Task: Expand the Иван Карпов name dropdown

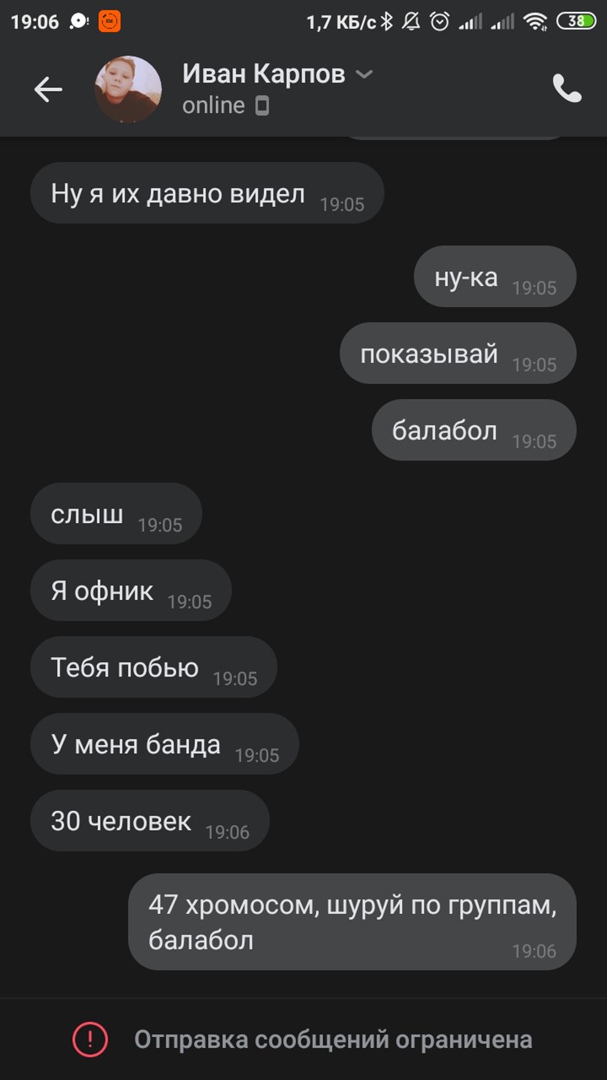Action: [x=364, y=74]
